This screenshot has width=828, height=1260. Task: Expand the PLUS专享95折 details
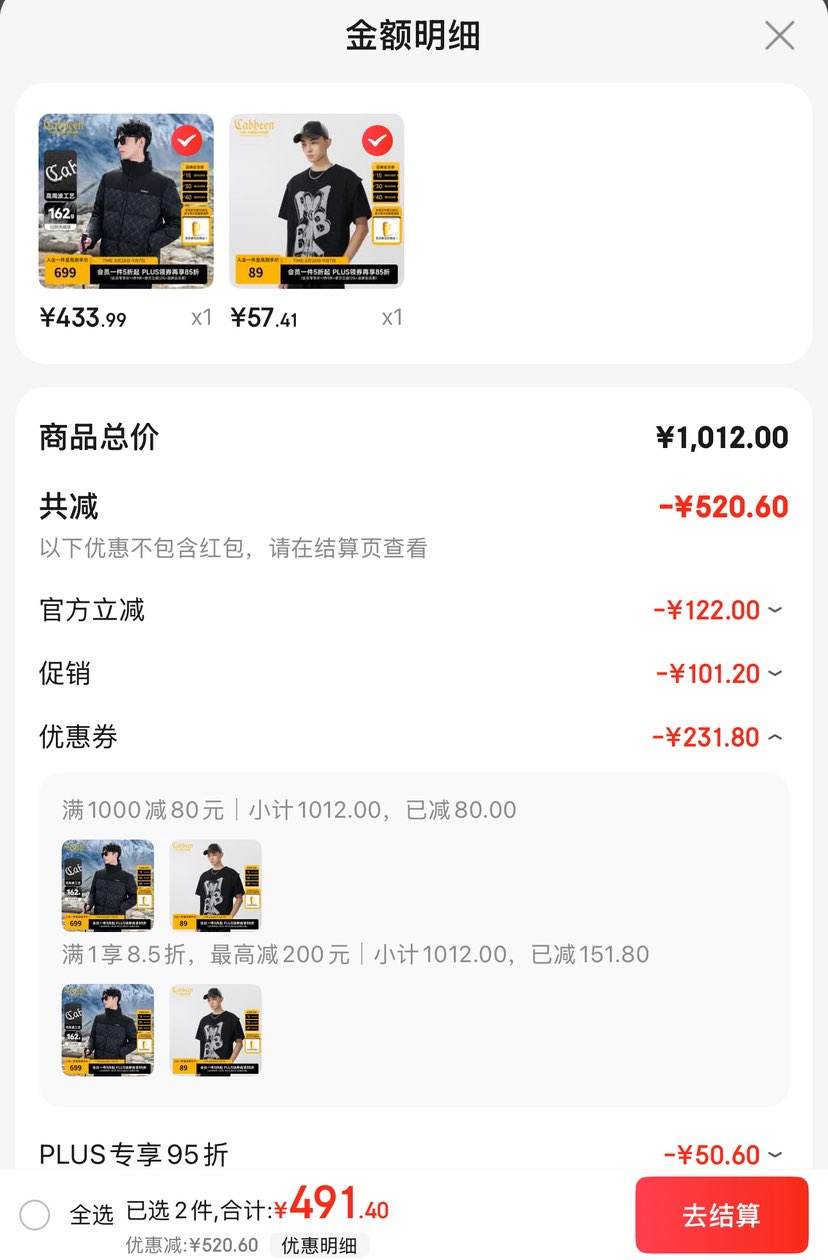click(775, 1155)
